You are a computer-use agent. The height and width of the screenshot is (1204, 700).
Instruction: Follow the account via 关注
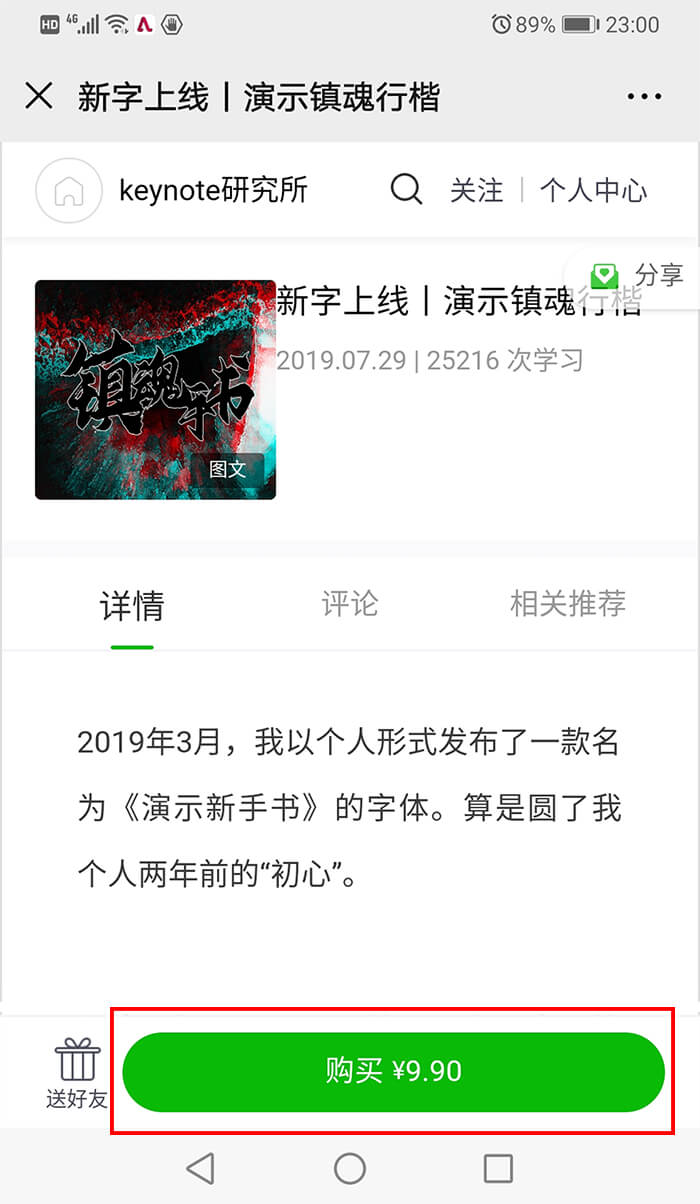coord(476,190)
